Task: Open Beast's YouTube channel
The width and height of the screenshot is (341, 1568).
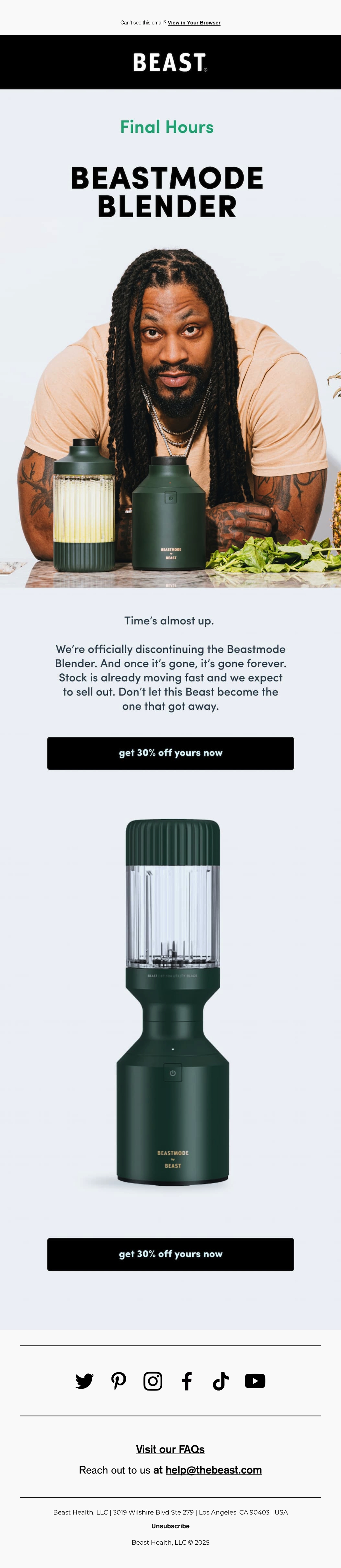Action: (x=255, y=1381)
